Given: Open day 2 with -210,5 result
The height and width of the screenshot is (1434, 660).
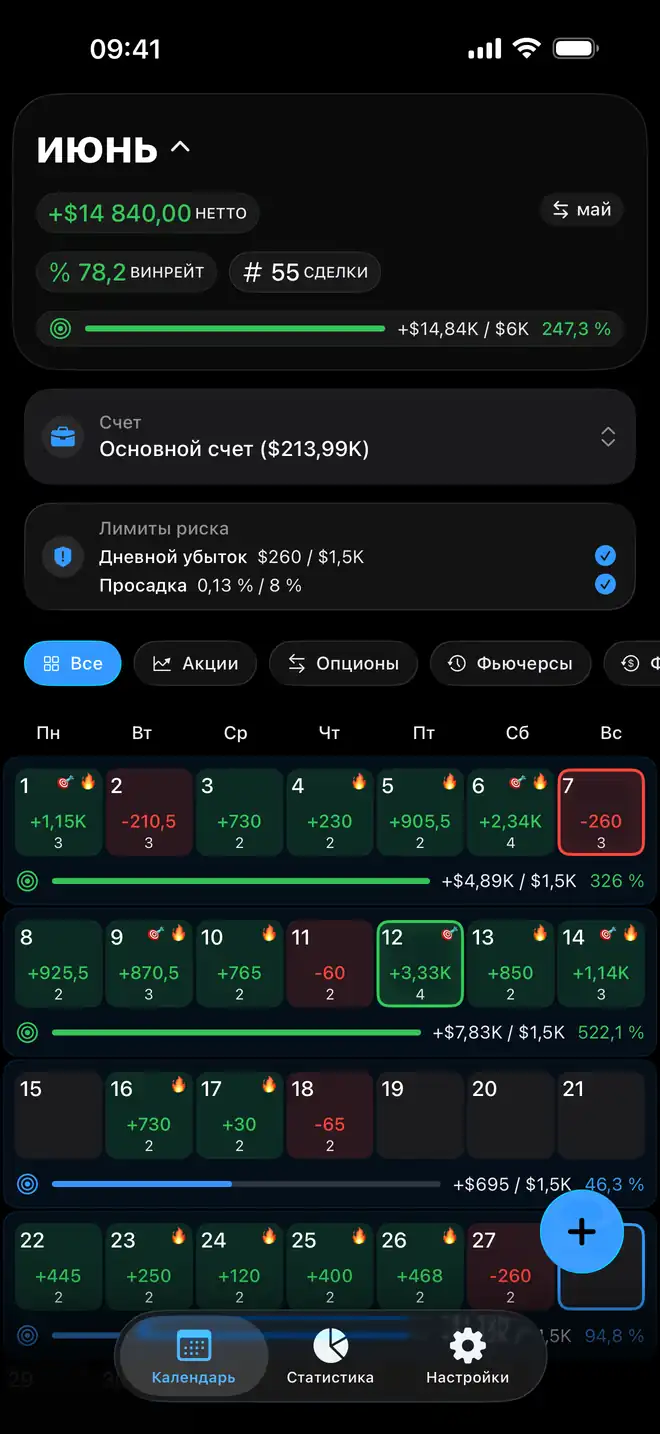Looking at the screenshot, I should click(149, 813).
